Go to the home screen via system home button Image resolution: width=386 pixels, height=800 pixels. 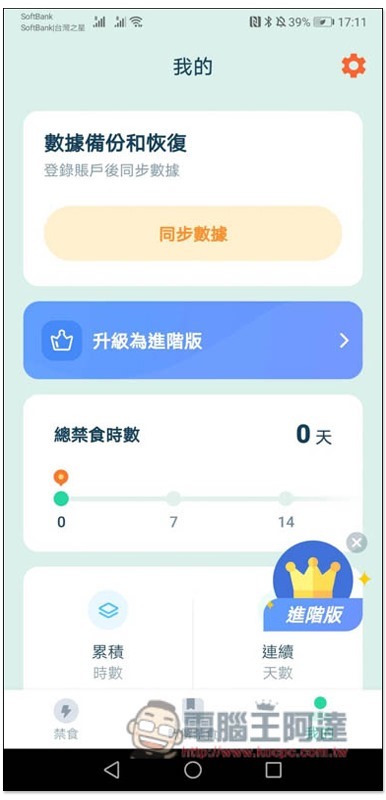click(193, 770)
